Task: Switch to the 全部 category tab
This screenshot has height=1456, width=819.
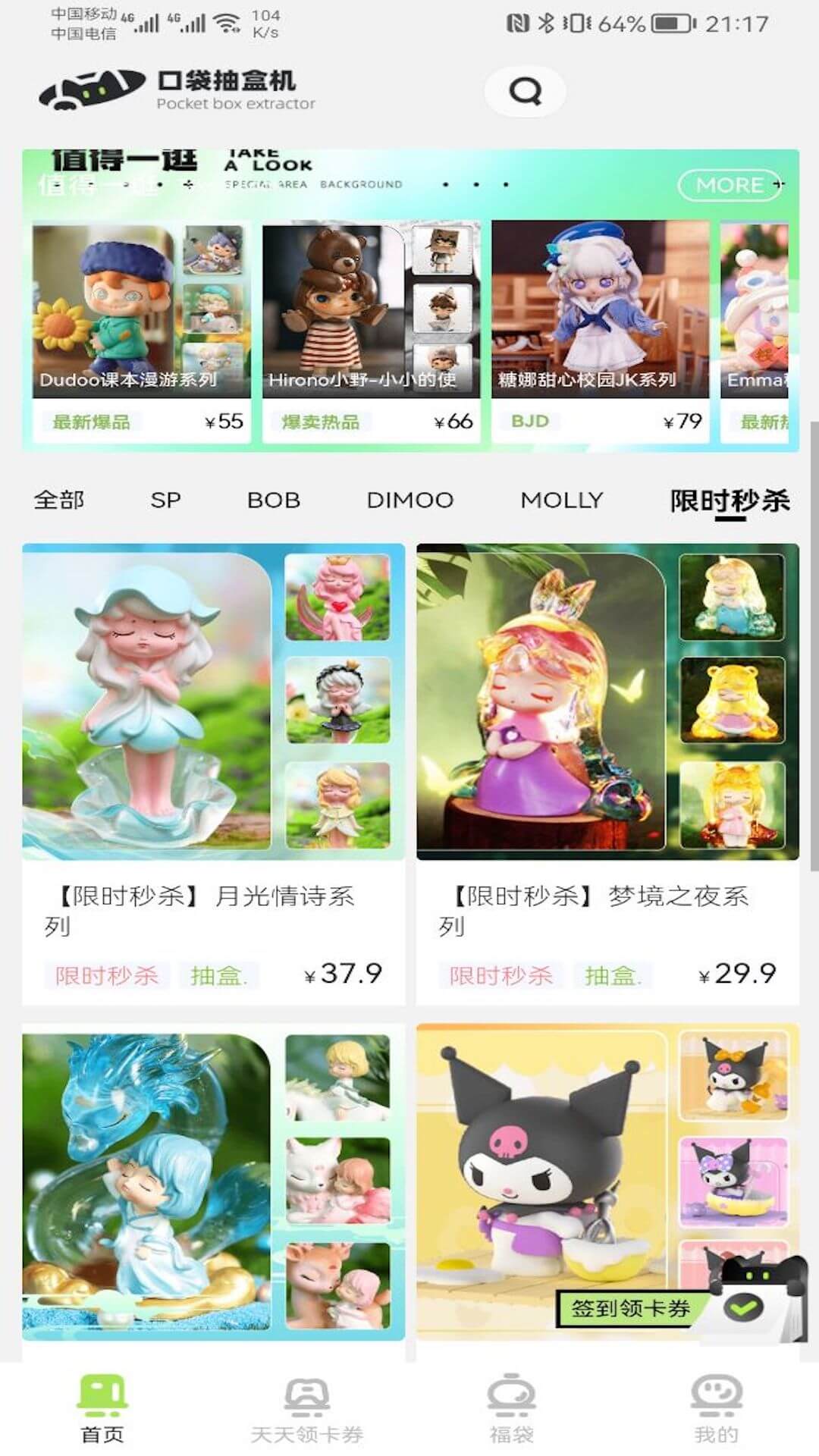Action: 59,500
